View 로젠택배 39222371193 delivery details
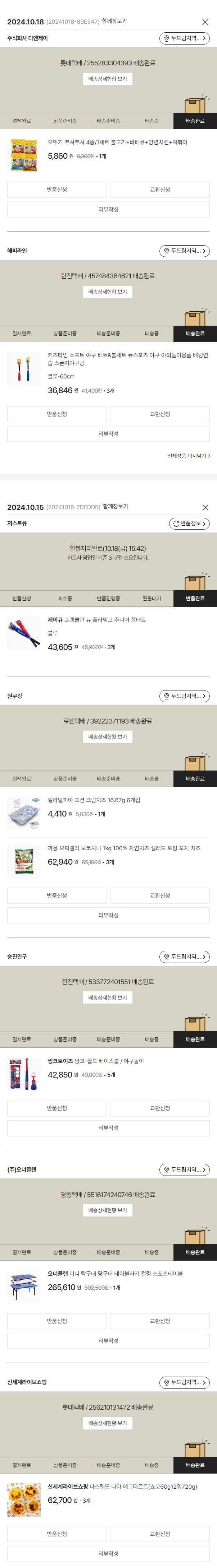Image resolution: width=217 pixels, height=1568 pixels. (x=108, y=736)
